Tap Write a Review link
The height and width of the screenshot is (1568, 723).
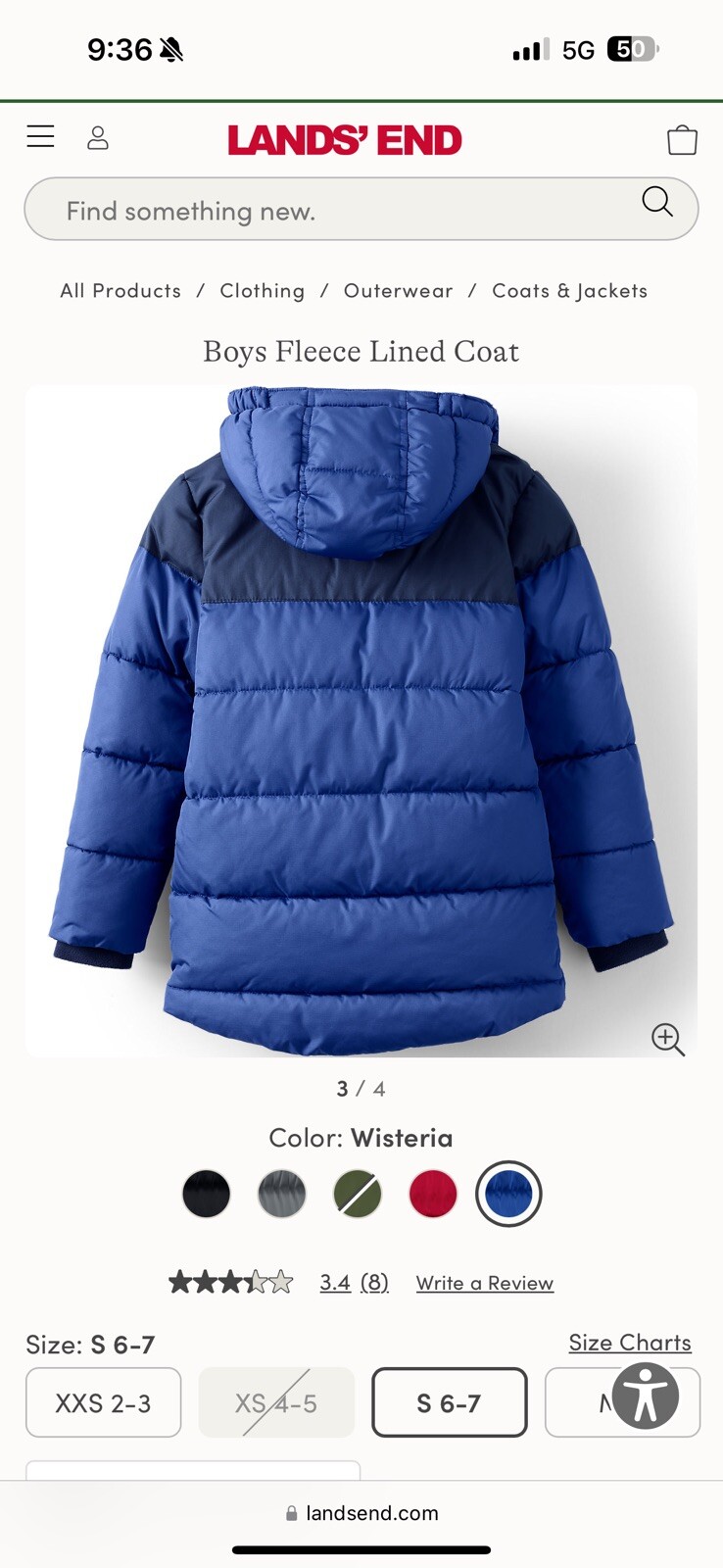(x=484, y=1283)
